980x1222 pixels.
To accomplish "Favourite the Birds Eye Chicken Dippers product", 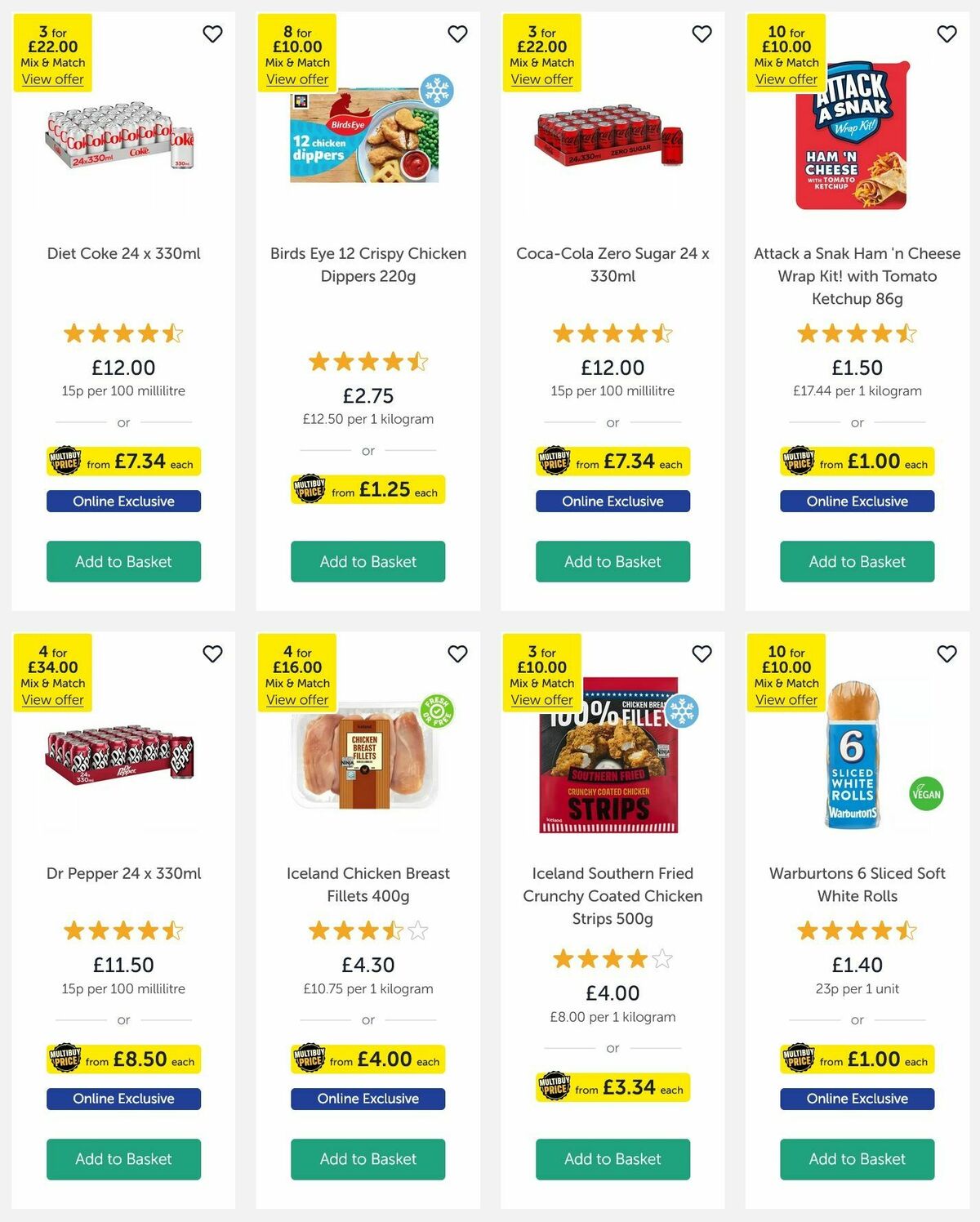I will pyautogui.click(x=457, y=34).
